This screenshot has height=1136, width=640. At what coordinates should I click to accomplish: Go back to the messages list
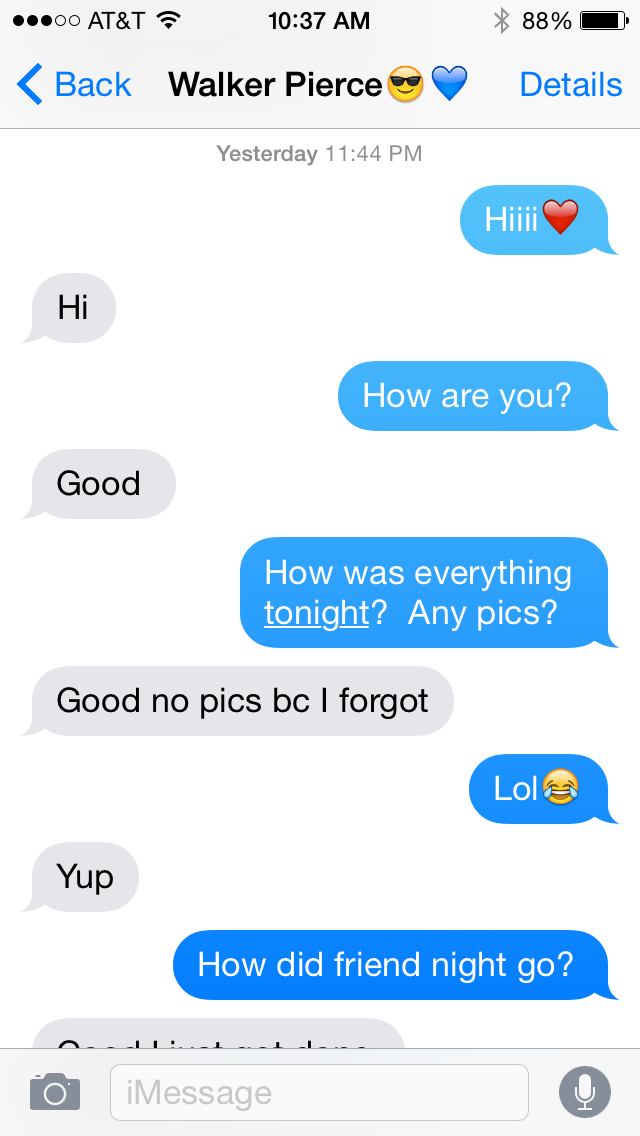73,84
